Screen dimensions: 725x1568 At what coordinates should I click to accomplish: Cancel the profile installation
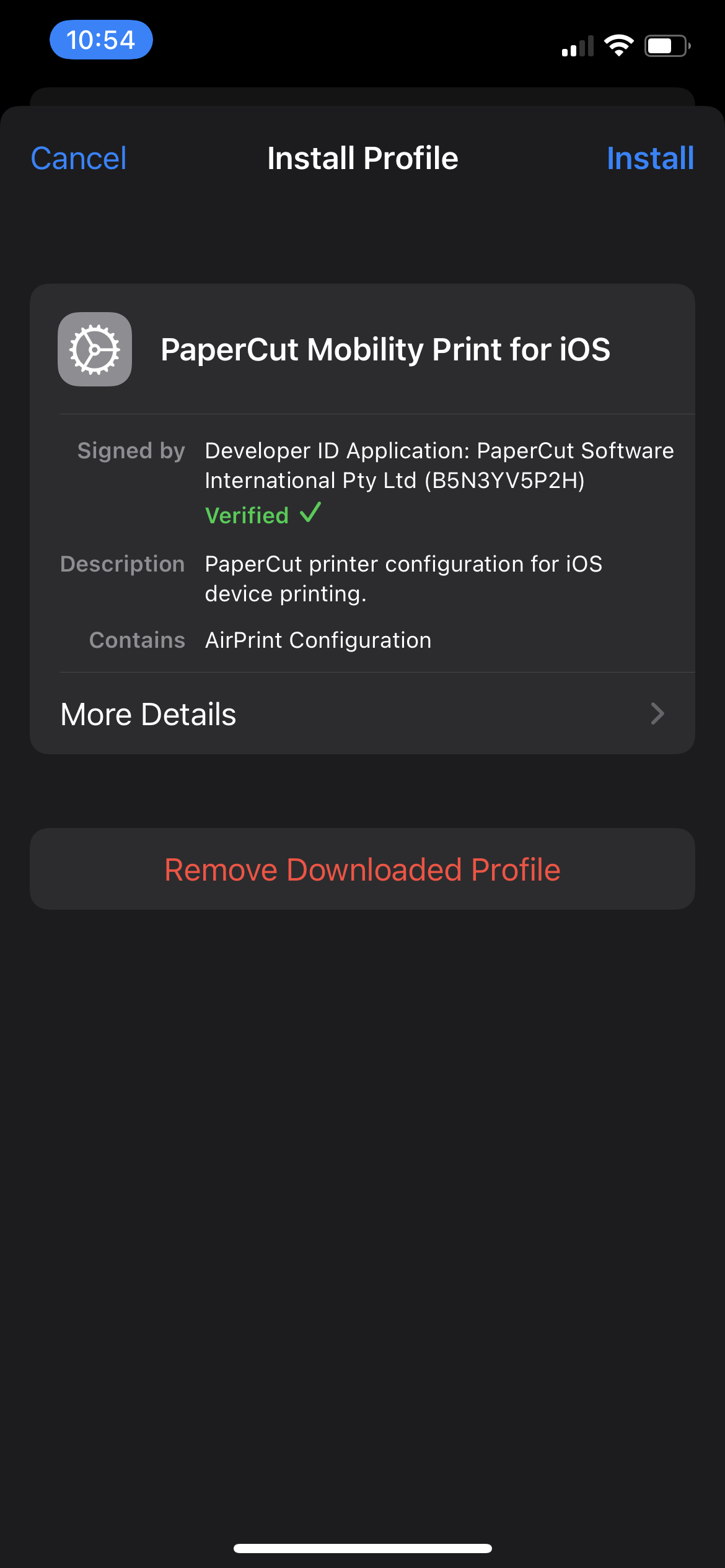79,158
